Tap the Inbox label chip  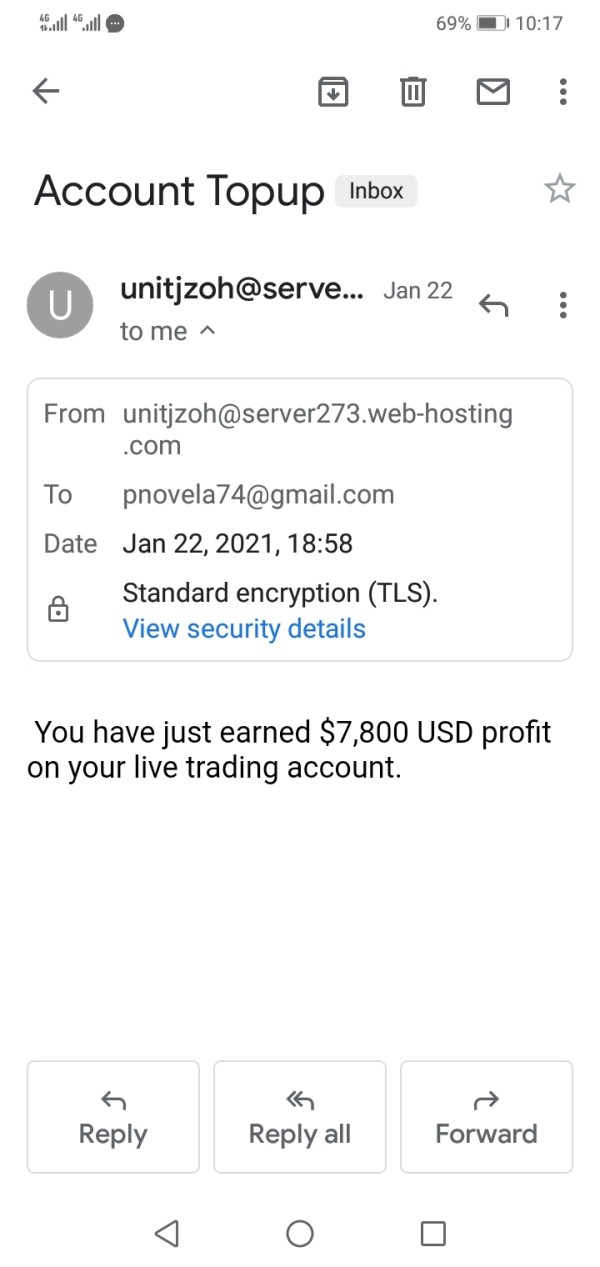click(376, 191)
